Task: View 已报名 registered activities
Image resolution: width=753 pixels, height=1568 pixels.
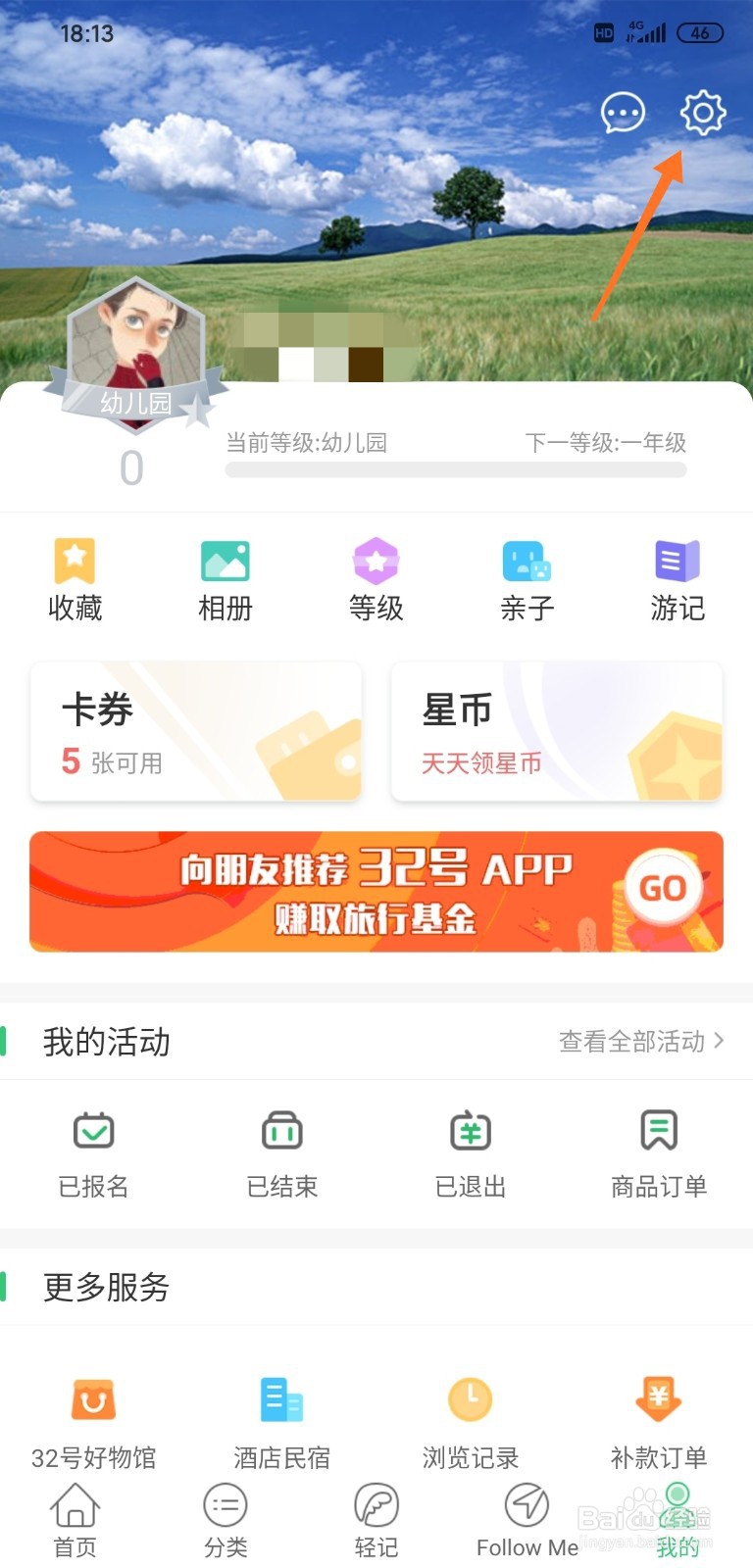Action: click(x=93, y=1151)
